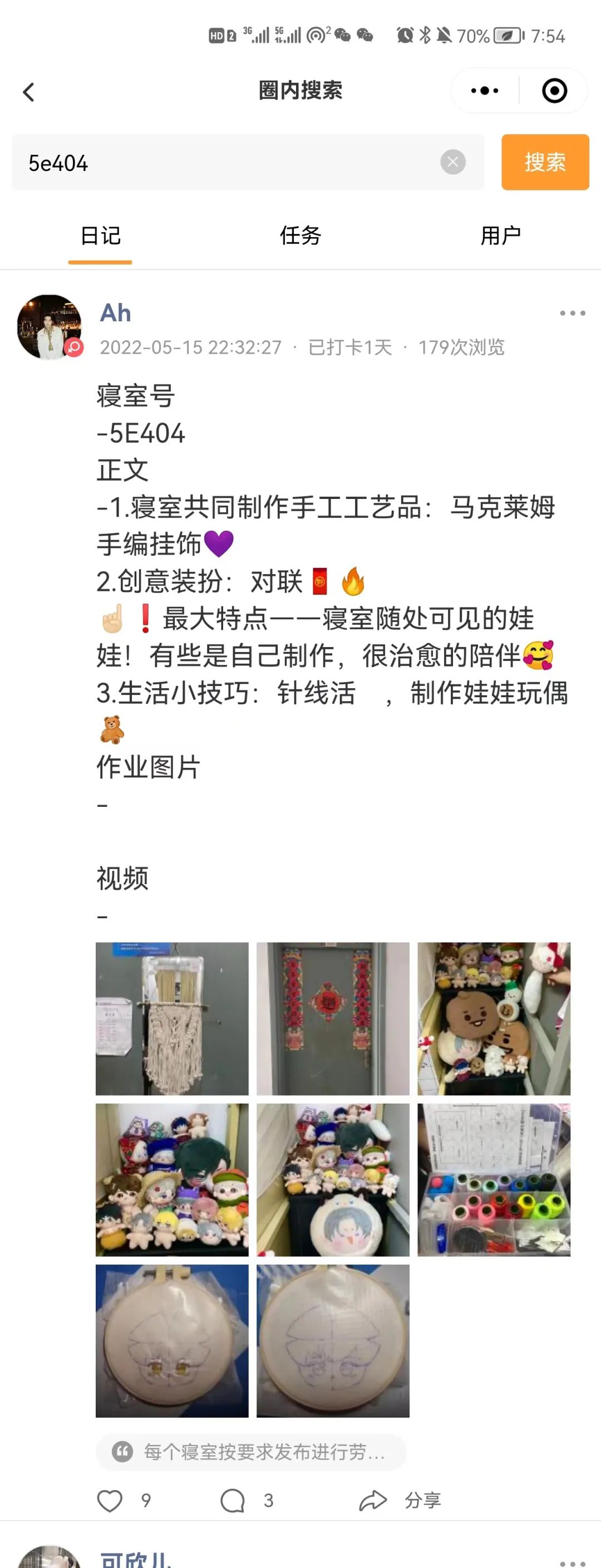The height and width of the screenshot is (1568, 601).
Task: Open the options menu on Ah's post
Action: (x=572, y=313)
